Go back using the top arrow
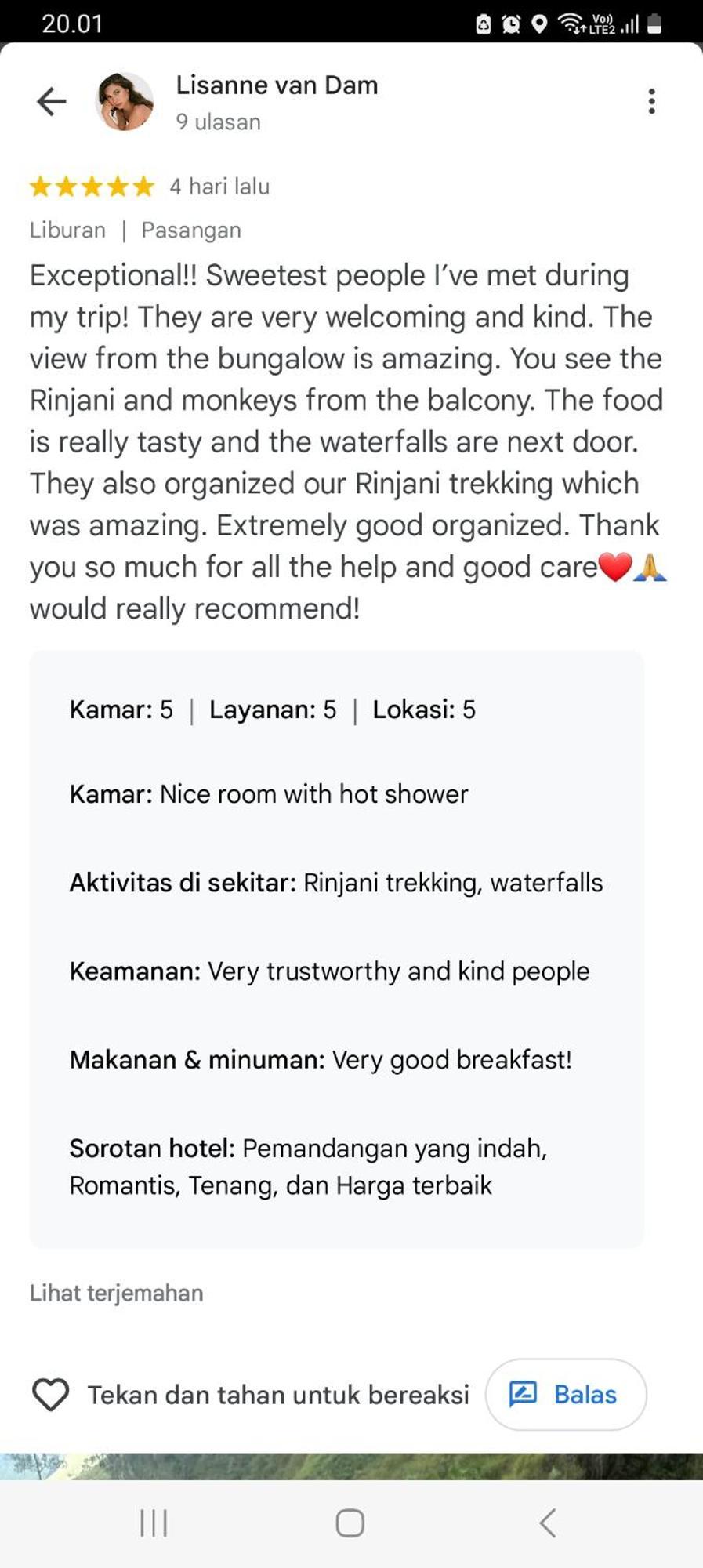The width and height of the screenshot is (703, 1568). point(52,101)
